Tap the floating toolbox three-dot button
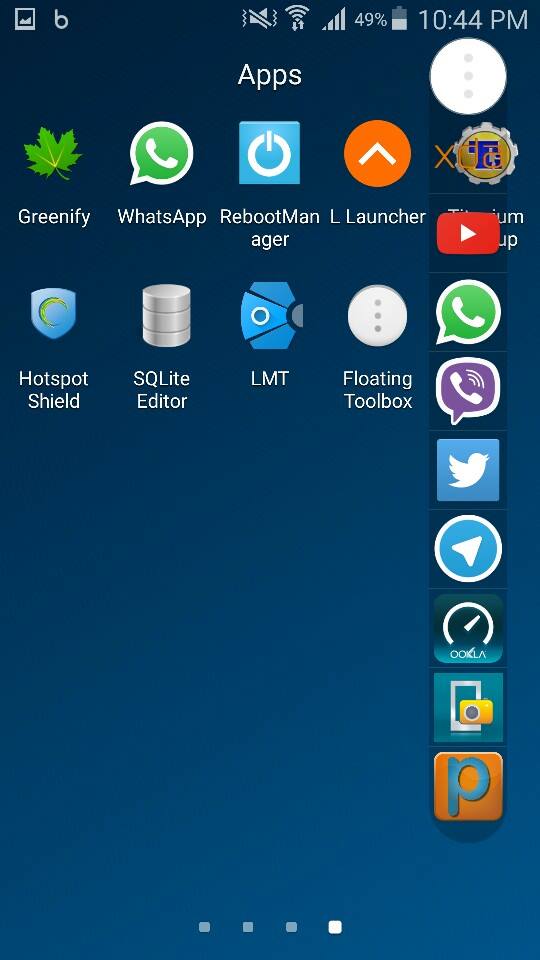This screenshot has width=540, height=960. [x=468, y=76]
